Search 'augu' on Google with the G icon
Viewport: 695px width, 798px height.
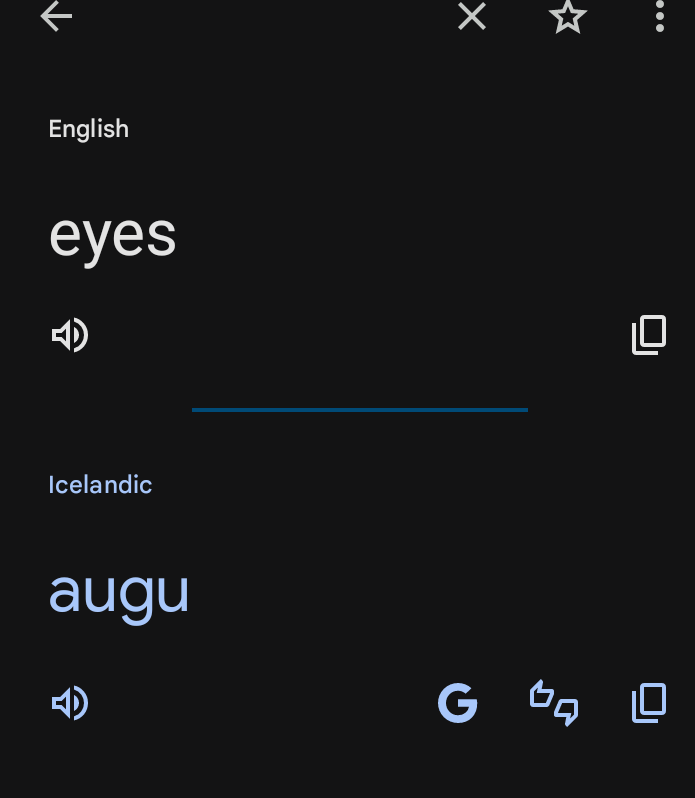point(458,704)
